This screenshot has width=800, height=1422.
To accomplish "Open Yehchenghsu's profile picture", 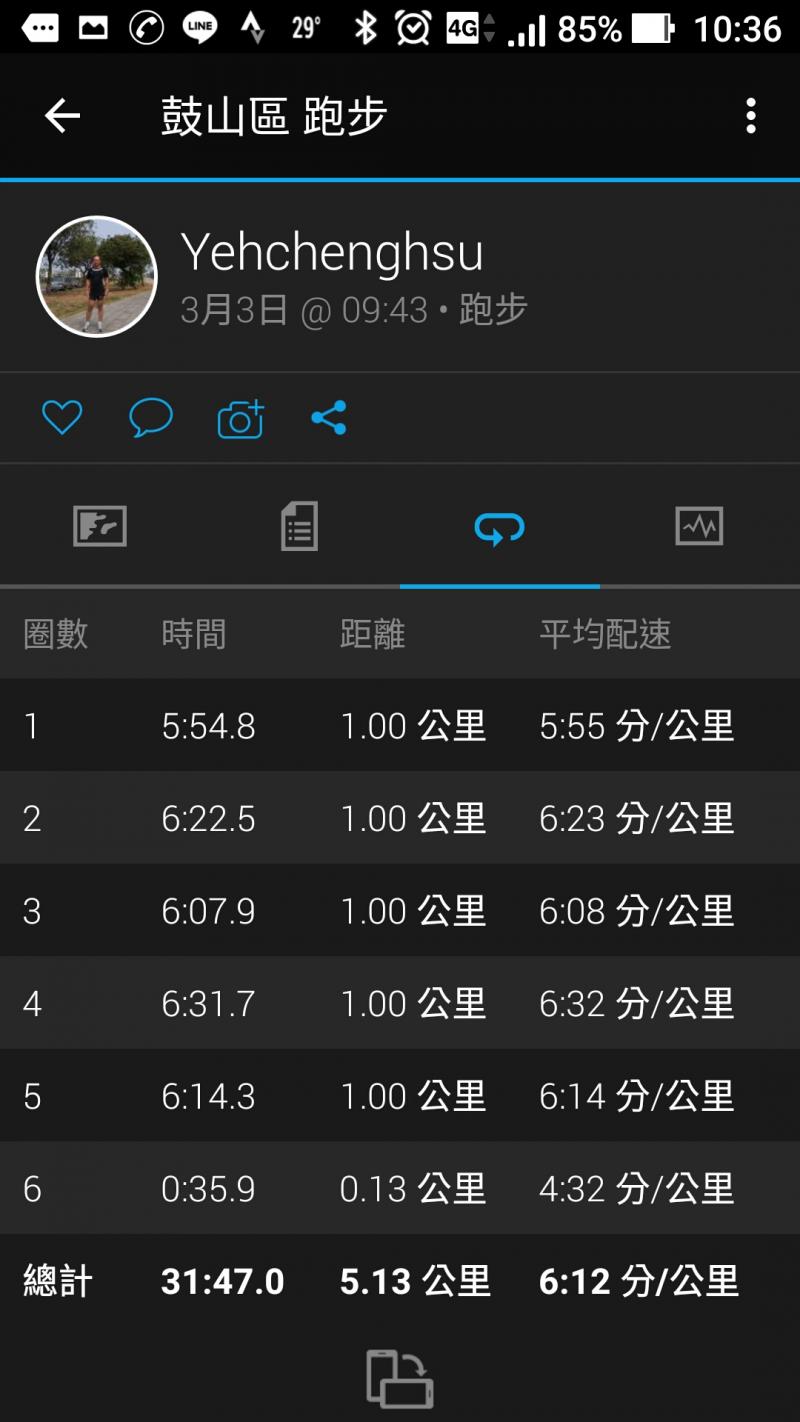I will [97, 277].
